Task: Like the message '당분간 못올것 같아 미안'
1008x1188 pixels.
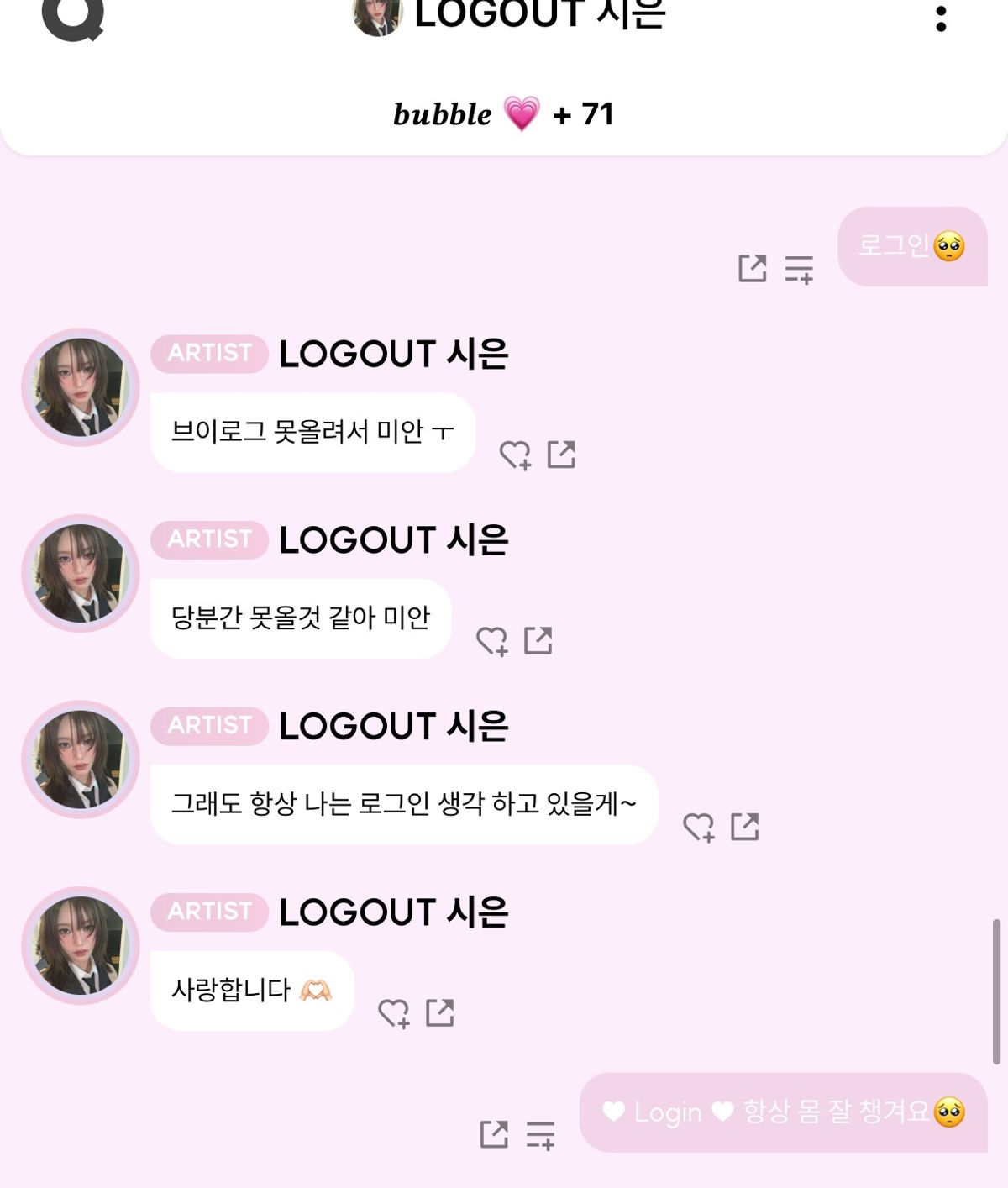Action: (x=491, y=641)
